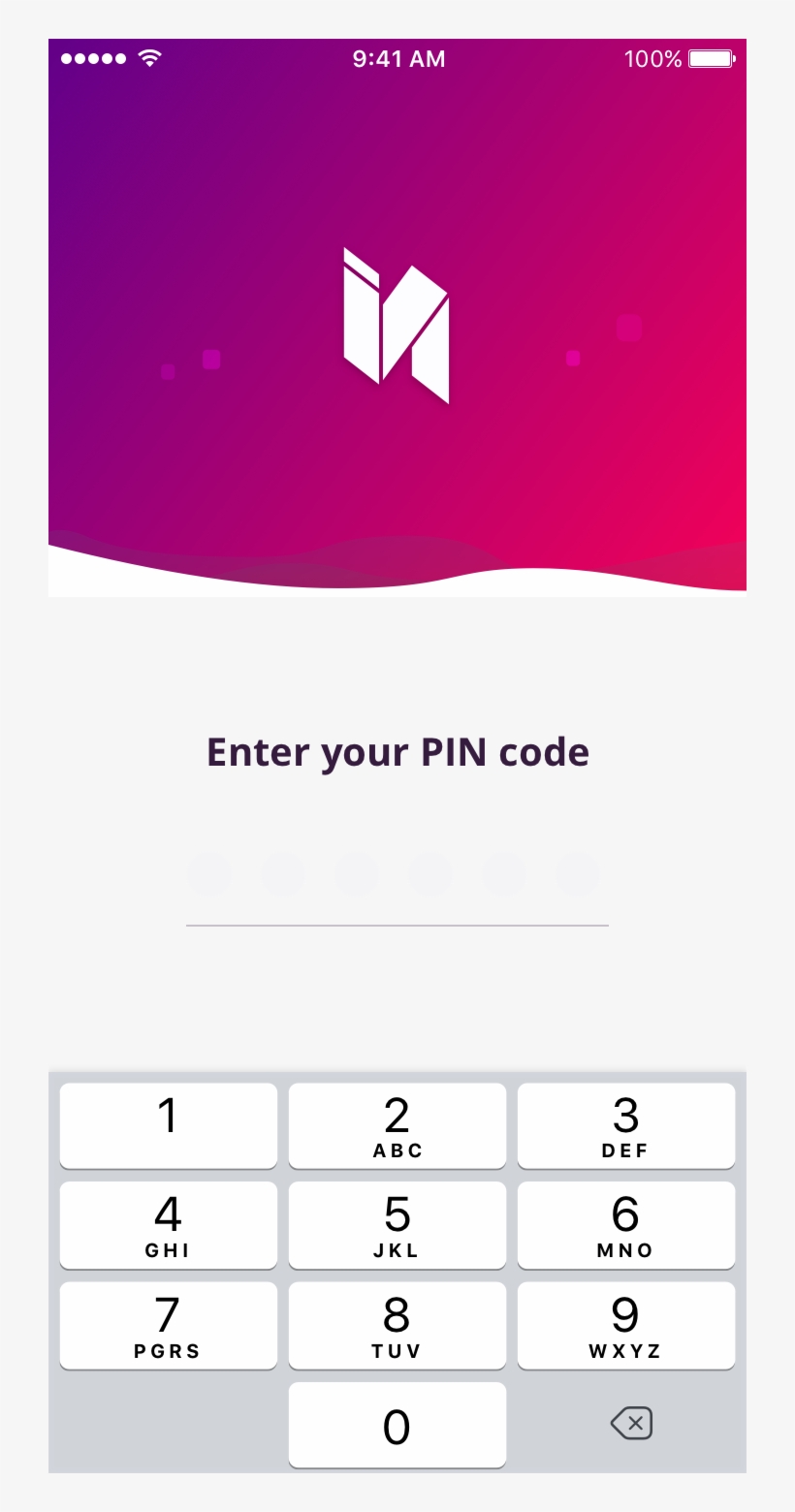This screenshot has height=1512, width=795.
Task: Click the app logo on purple banner
Action: click(397, 325)
